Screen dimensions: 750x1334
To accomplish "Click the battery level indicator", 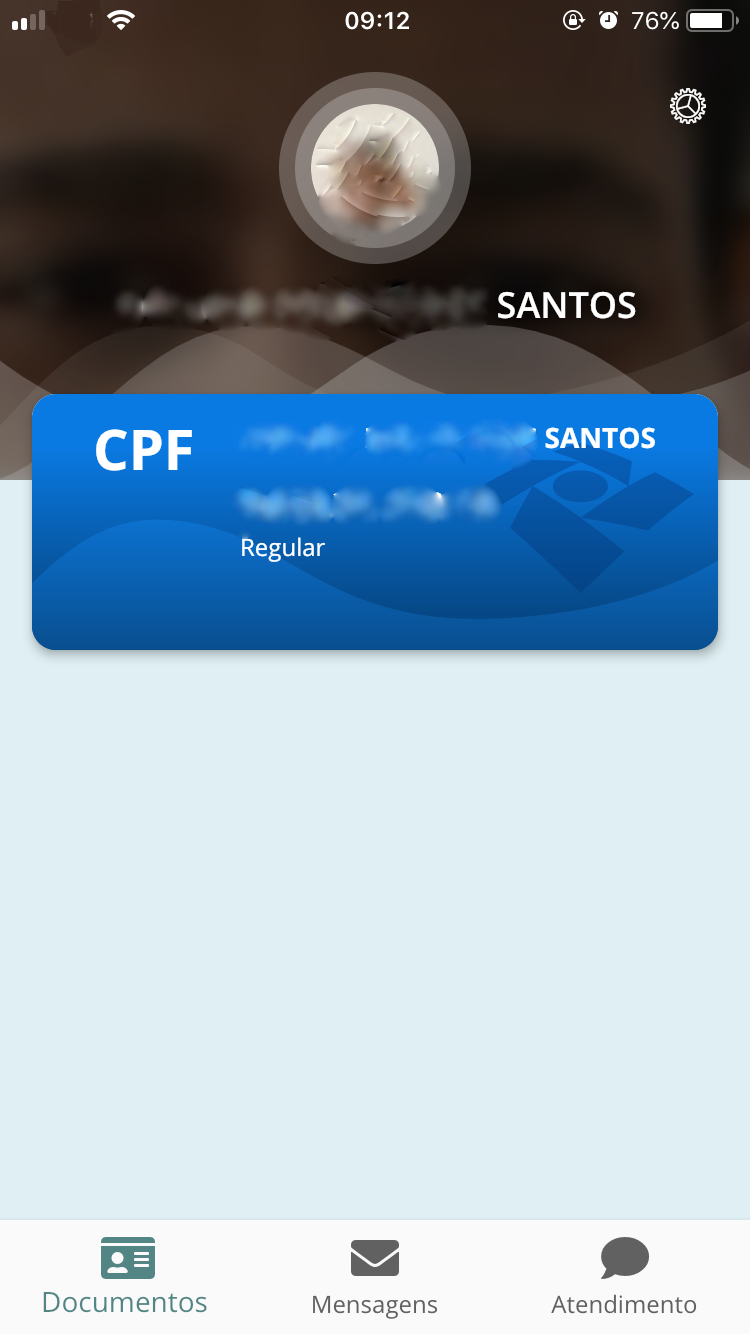I will tap(712, 19).
